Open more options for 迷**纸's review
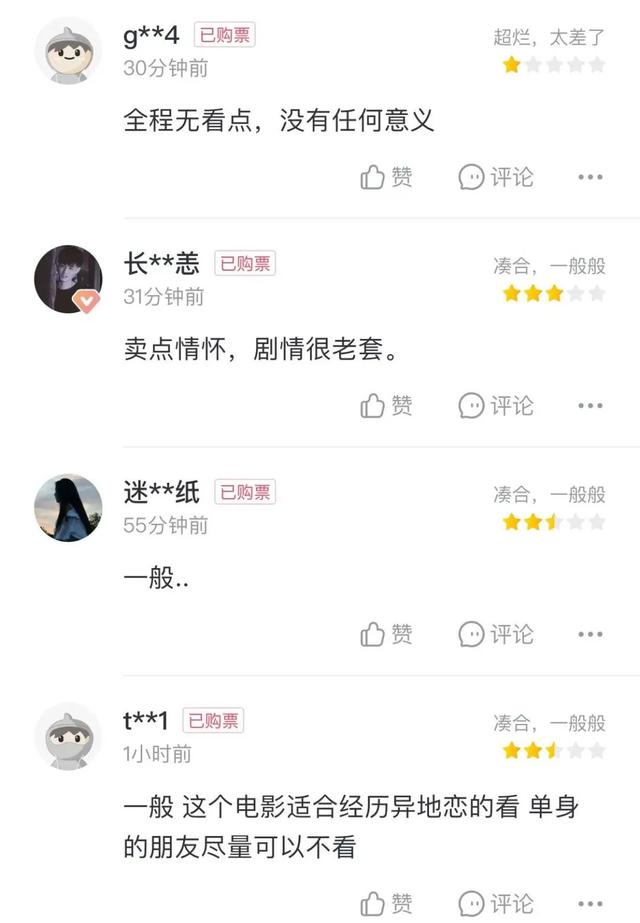The height and width of the screenshot is (923, 640). pos(590,633)
